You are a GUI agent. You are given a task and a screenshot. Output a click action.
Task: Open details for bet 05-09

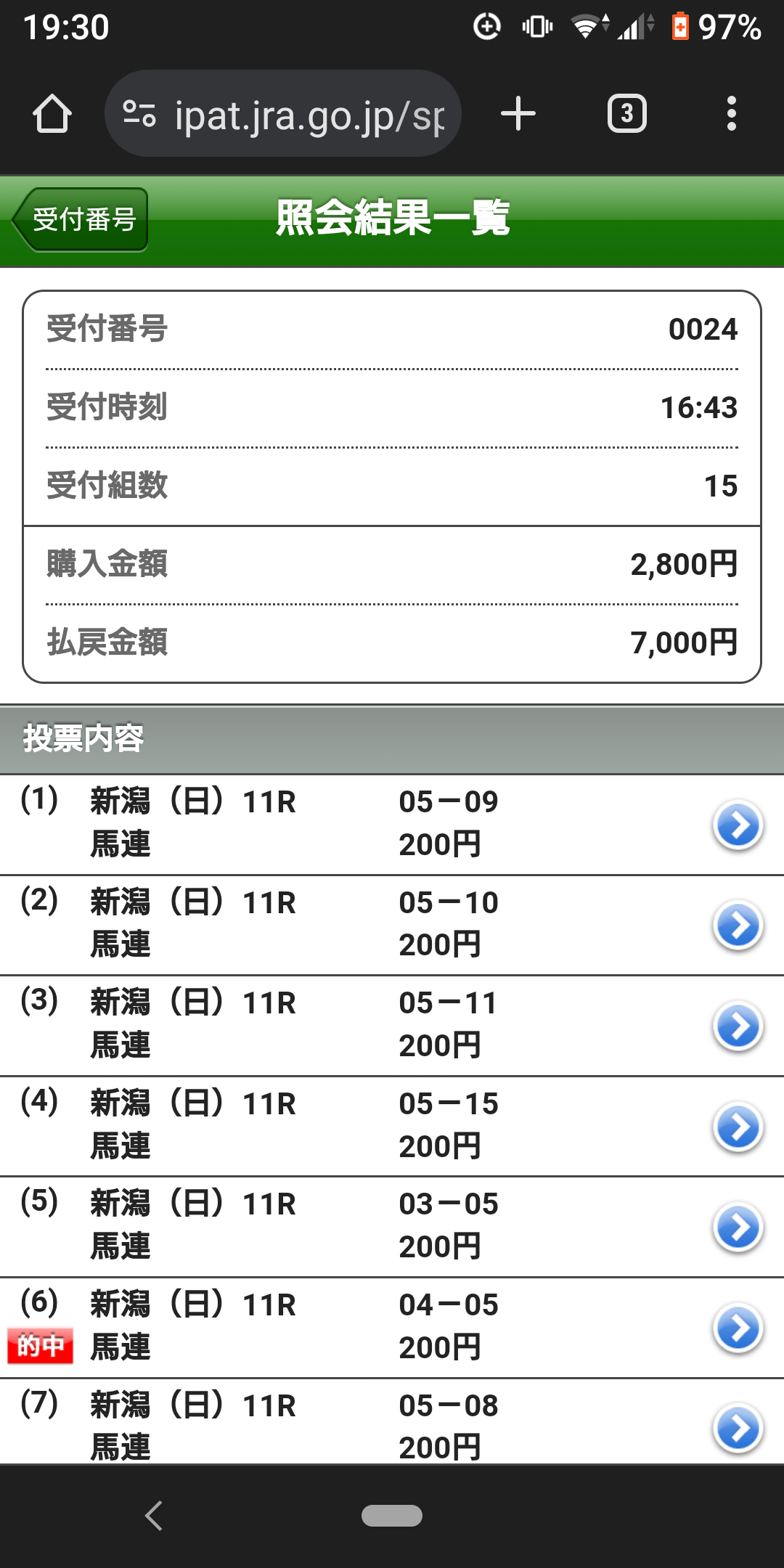click(738, 825)
